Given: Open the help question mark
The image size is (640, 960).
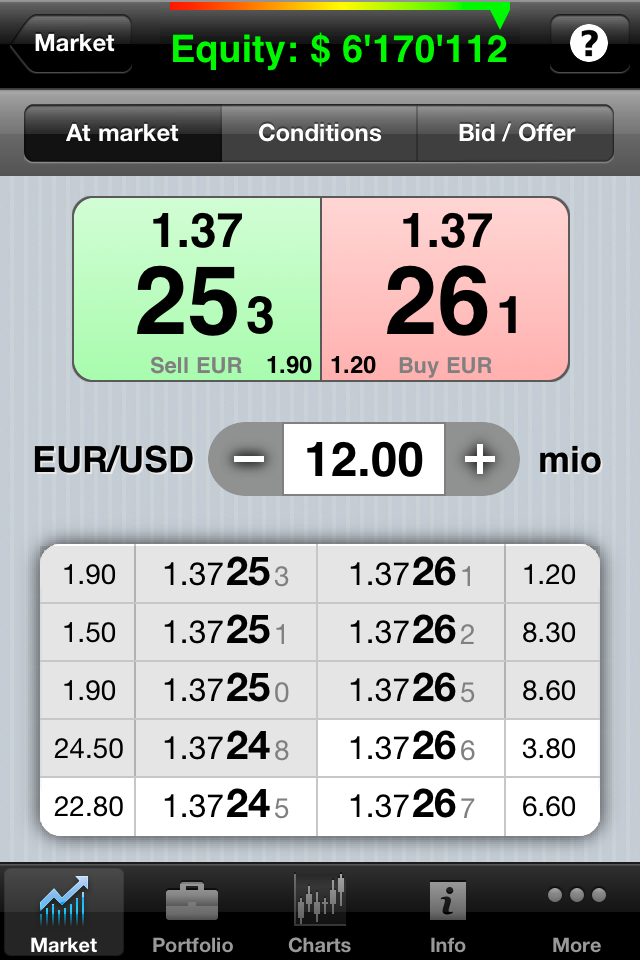Looking at the screenshot, I should 589,44.
